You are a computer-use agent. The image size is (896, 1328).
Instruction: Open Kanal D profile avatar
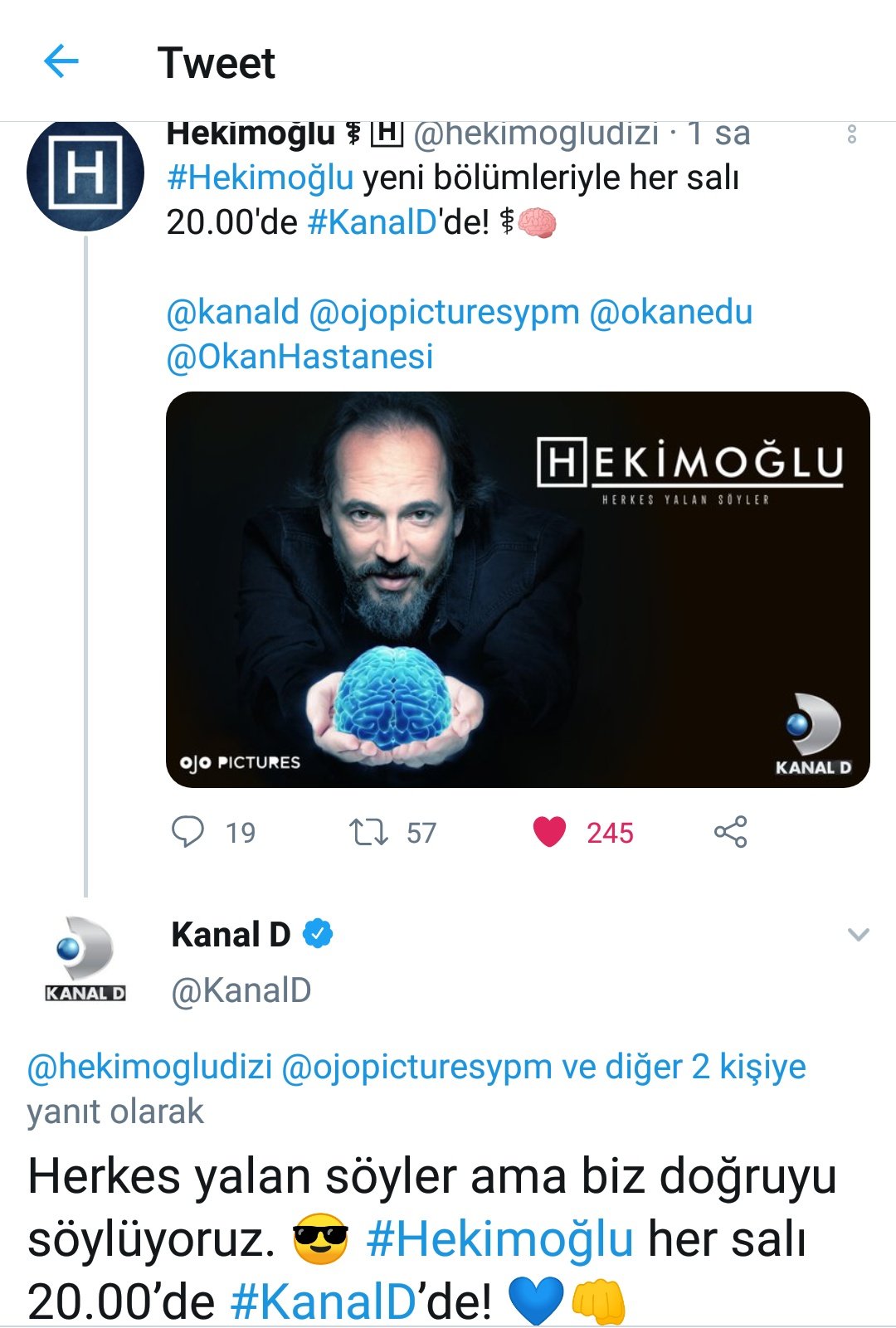coord(85,960)
